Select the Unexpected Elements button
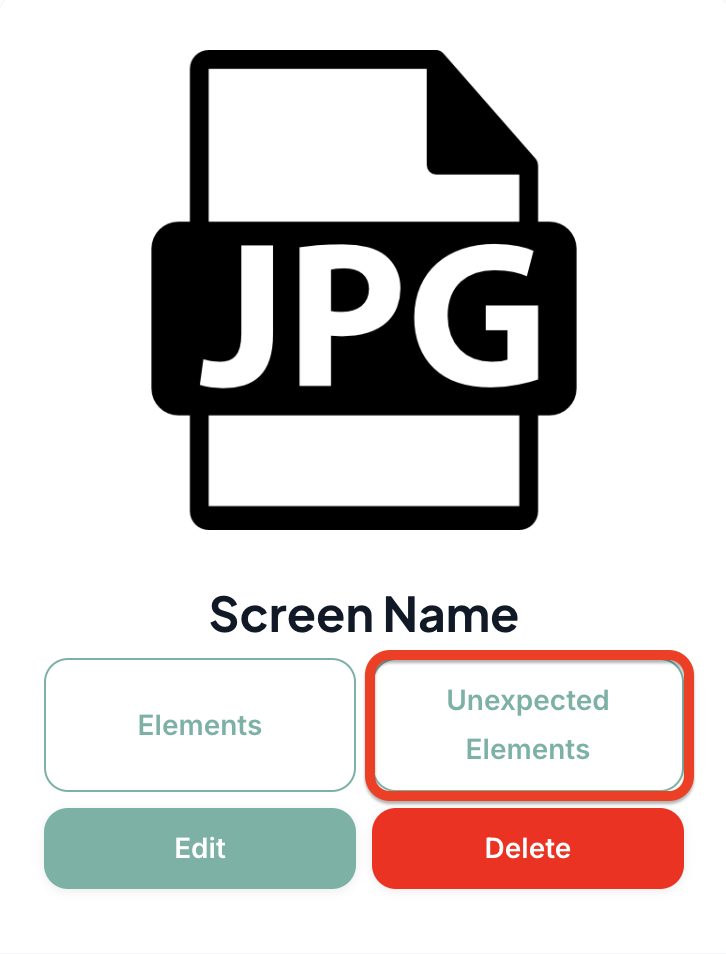The image size is (726, 954). tap(528, 725)
